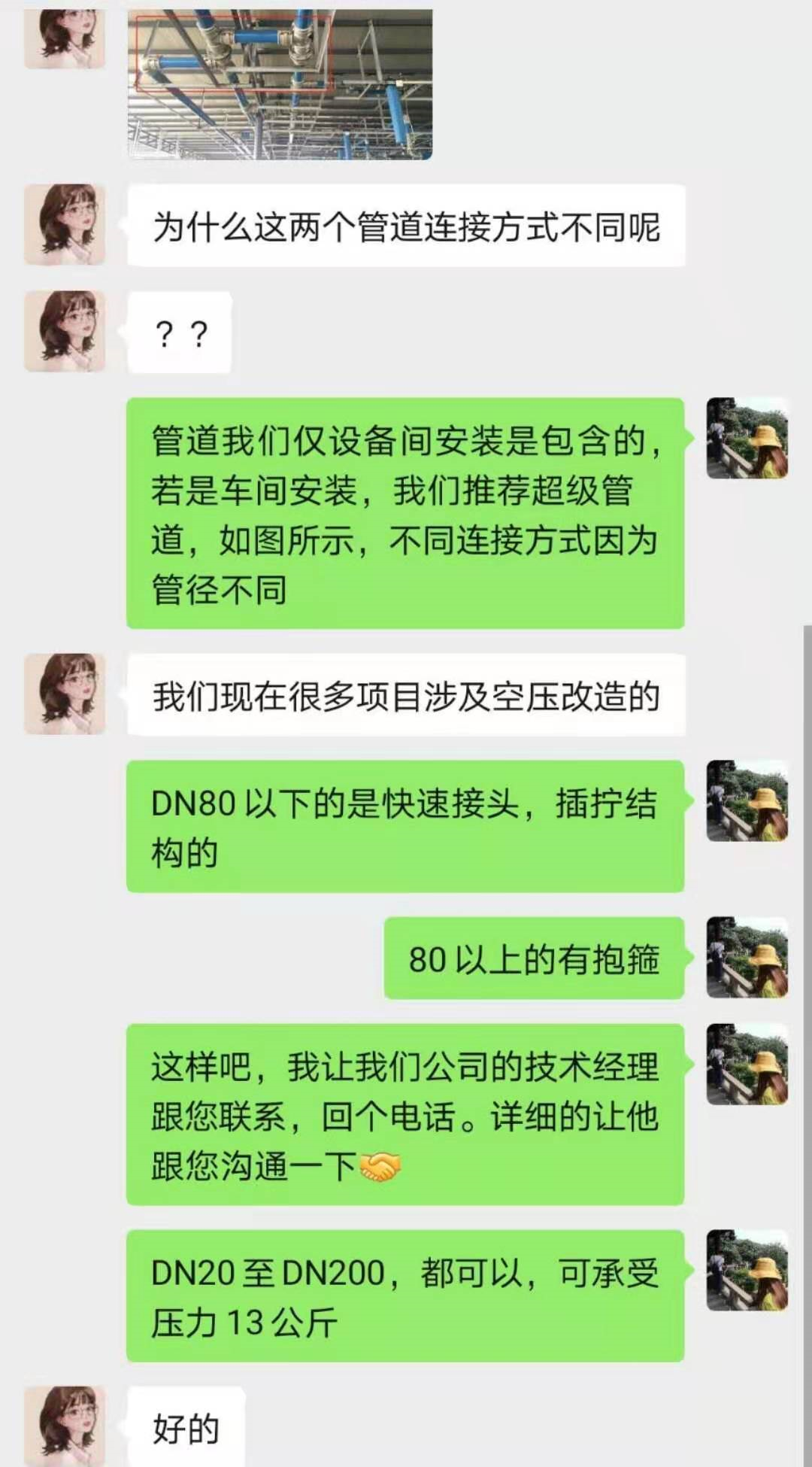The width and height of the screenshot is (812, 1467).
Task: Open sender's avatar next to "80 以上的有抱箍"
Action: (x=747, y=958)
